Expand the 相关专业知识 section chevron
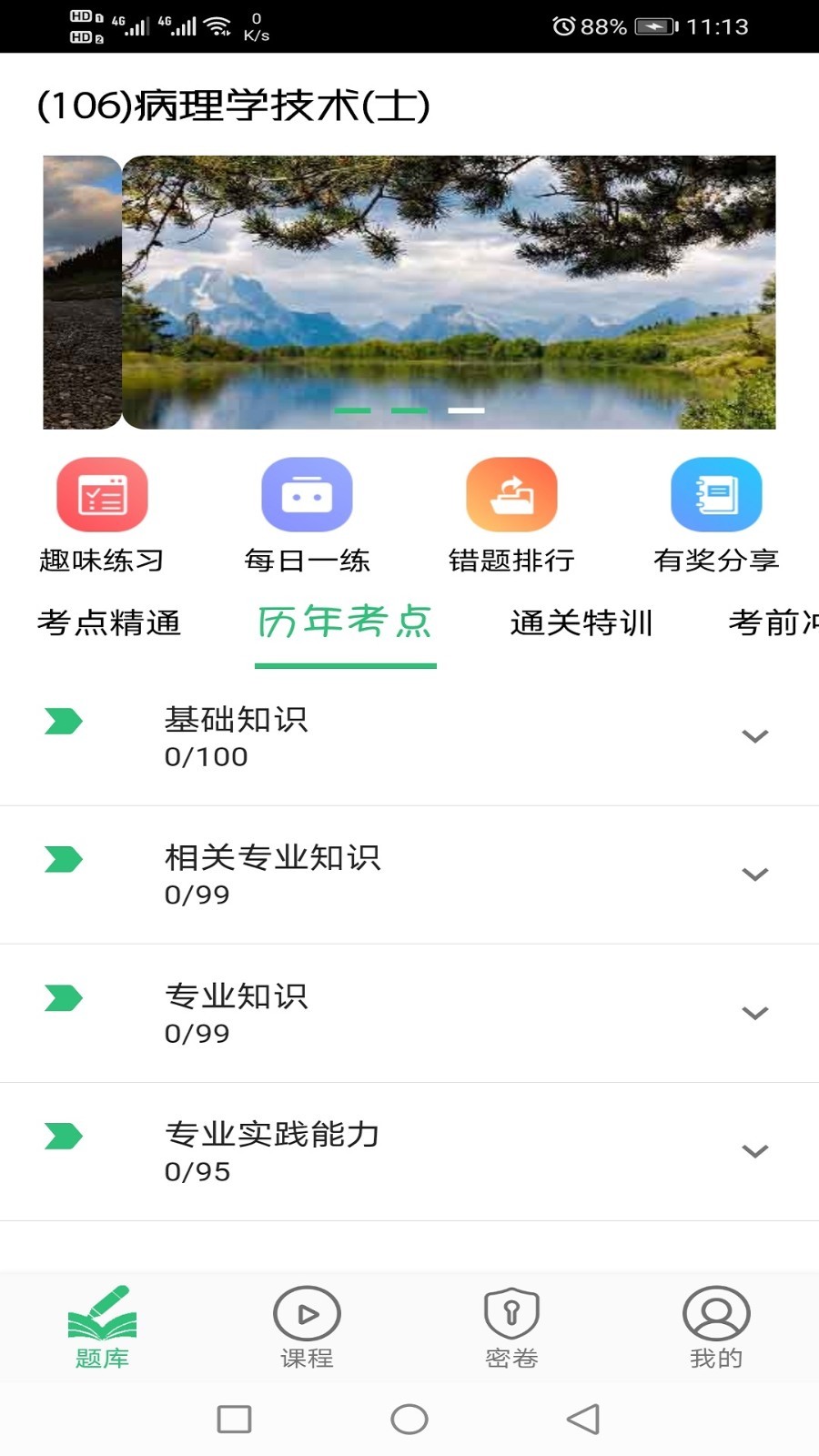 tap(753, 875)
